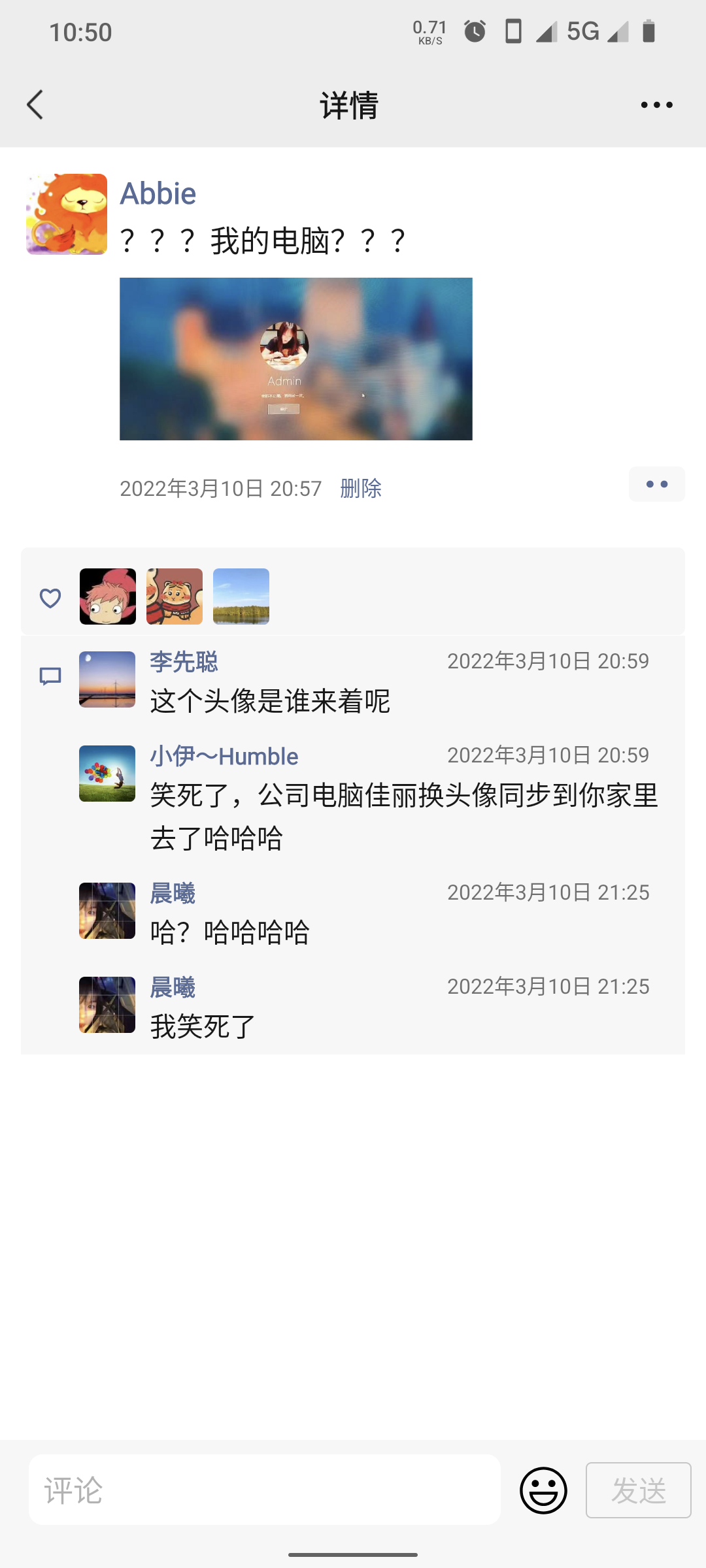
Task: Open 小伊～Humble's profile name
Action: pyautogui.click(x=224, y=757)
